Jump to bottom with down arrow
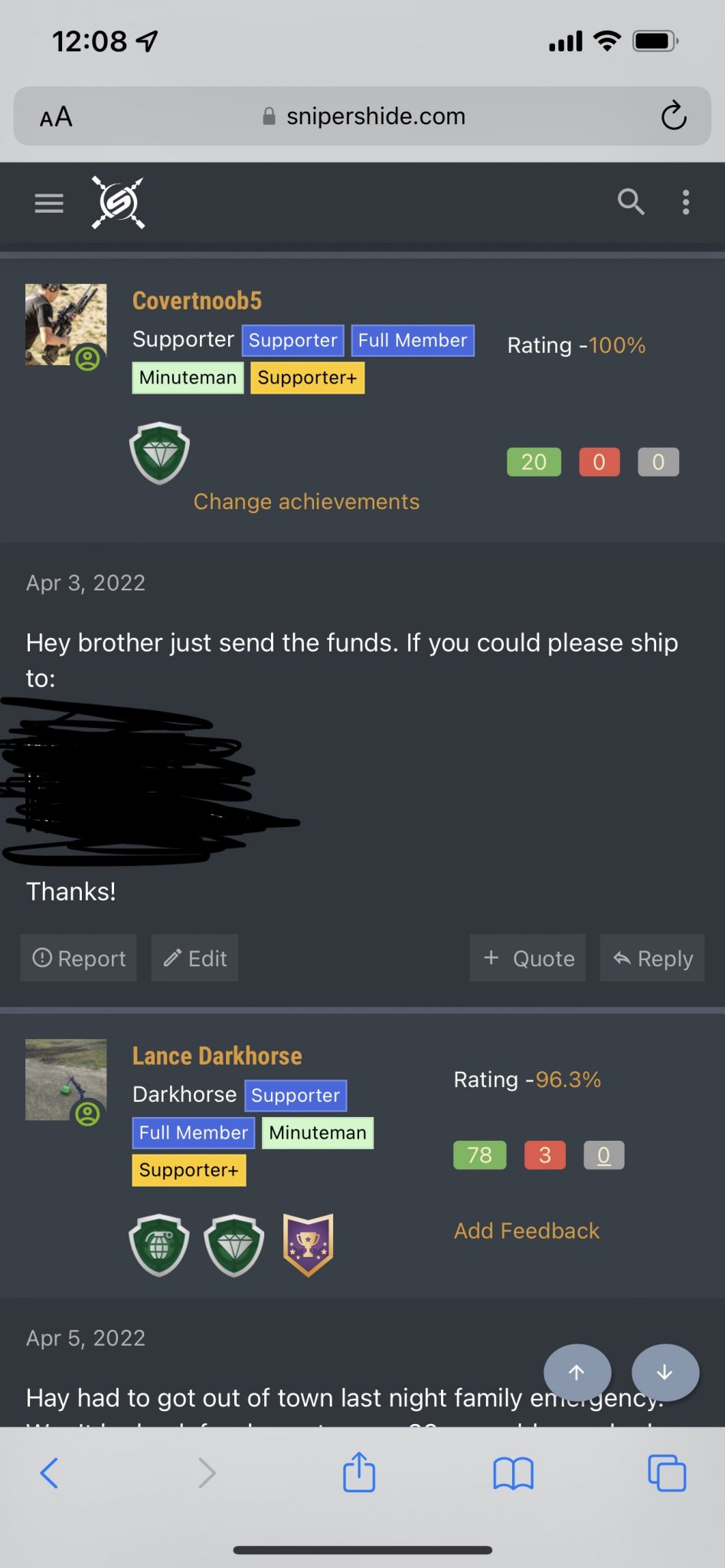 665,1372
